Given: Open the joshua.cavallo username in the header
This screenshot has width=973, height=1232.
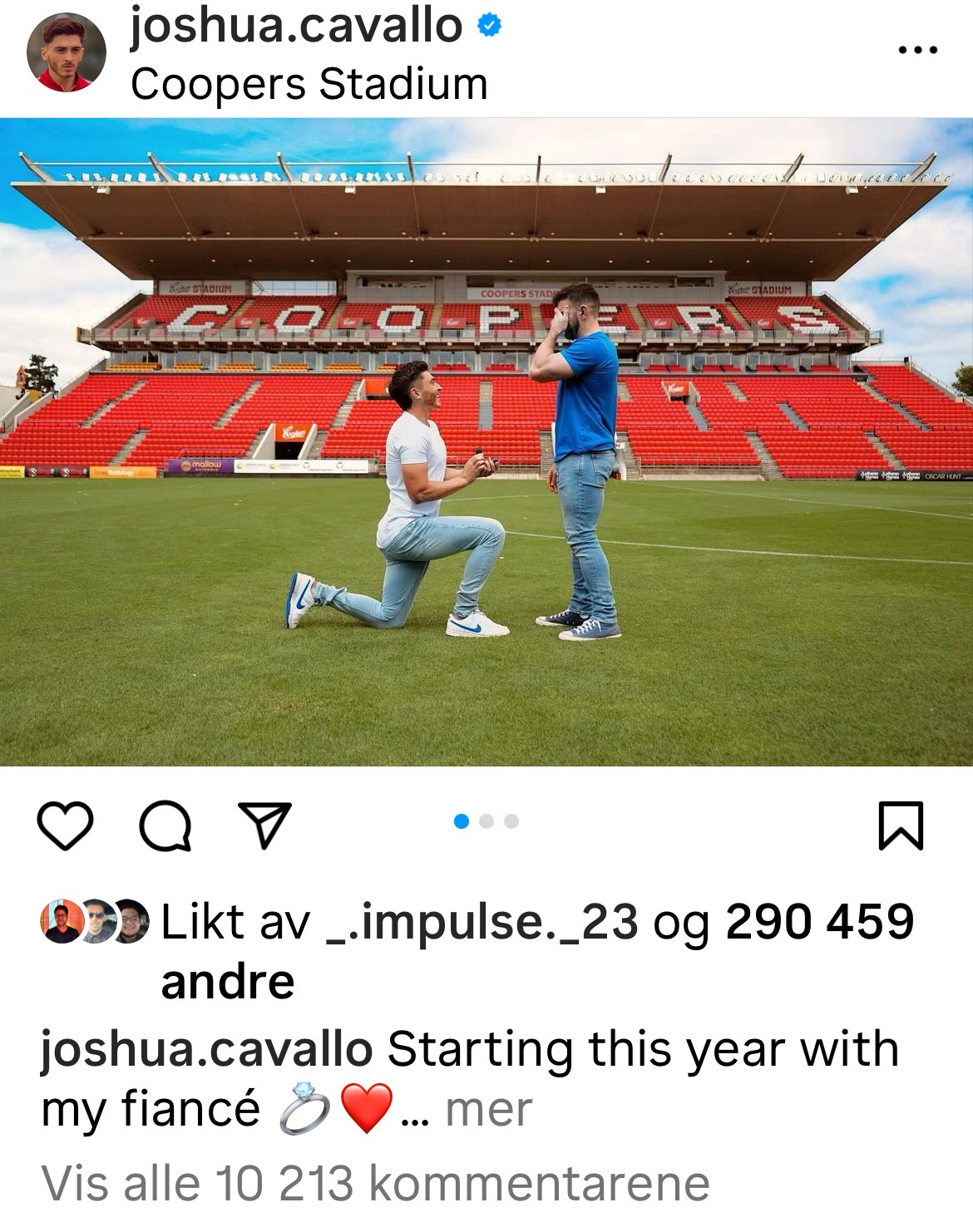Looking at the screenshot, I should [x=296, y=25].
